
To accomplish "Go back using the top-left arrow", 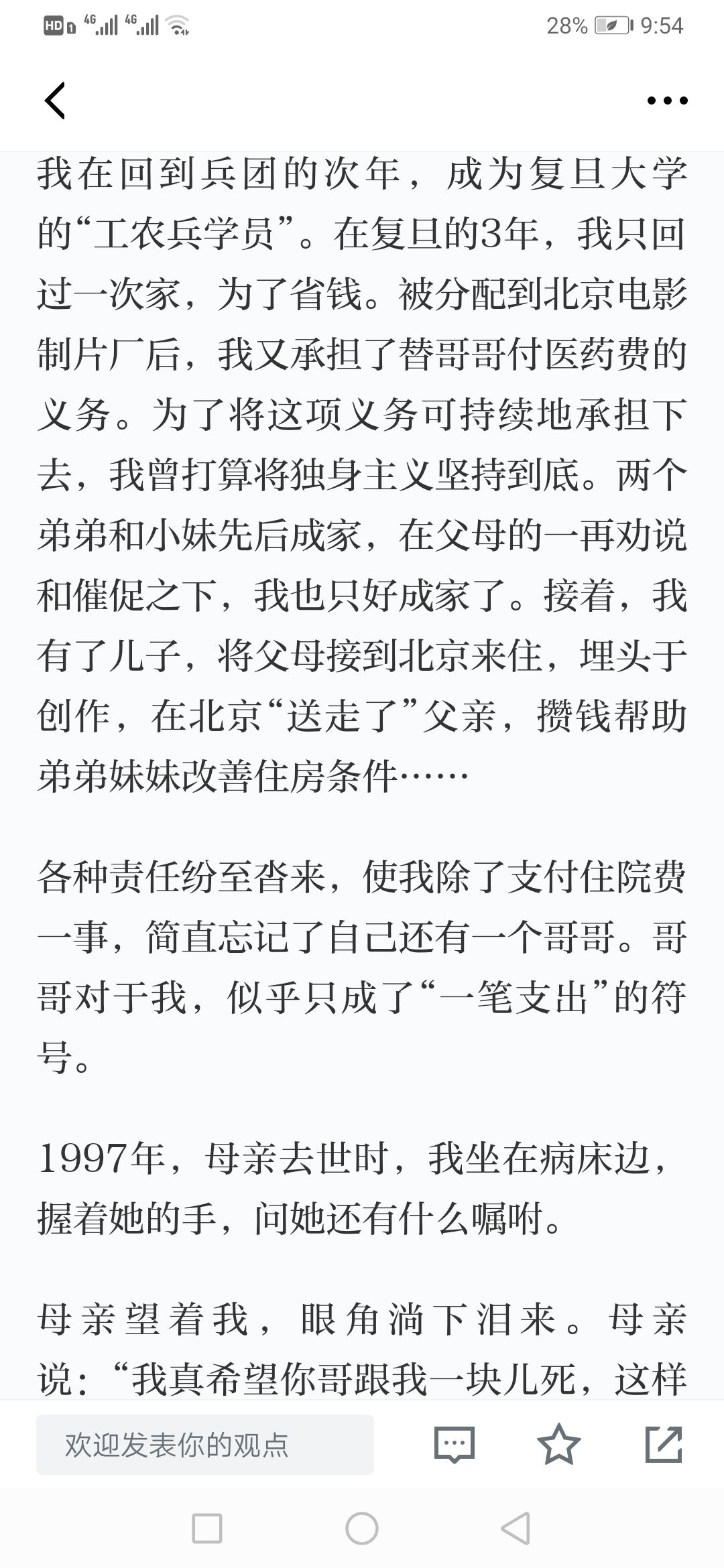I will point(55,101).
